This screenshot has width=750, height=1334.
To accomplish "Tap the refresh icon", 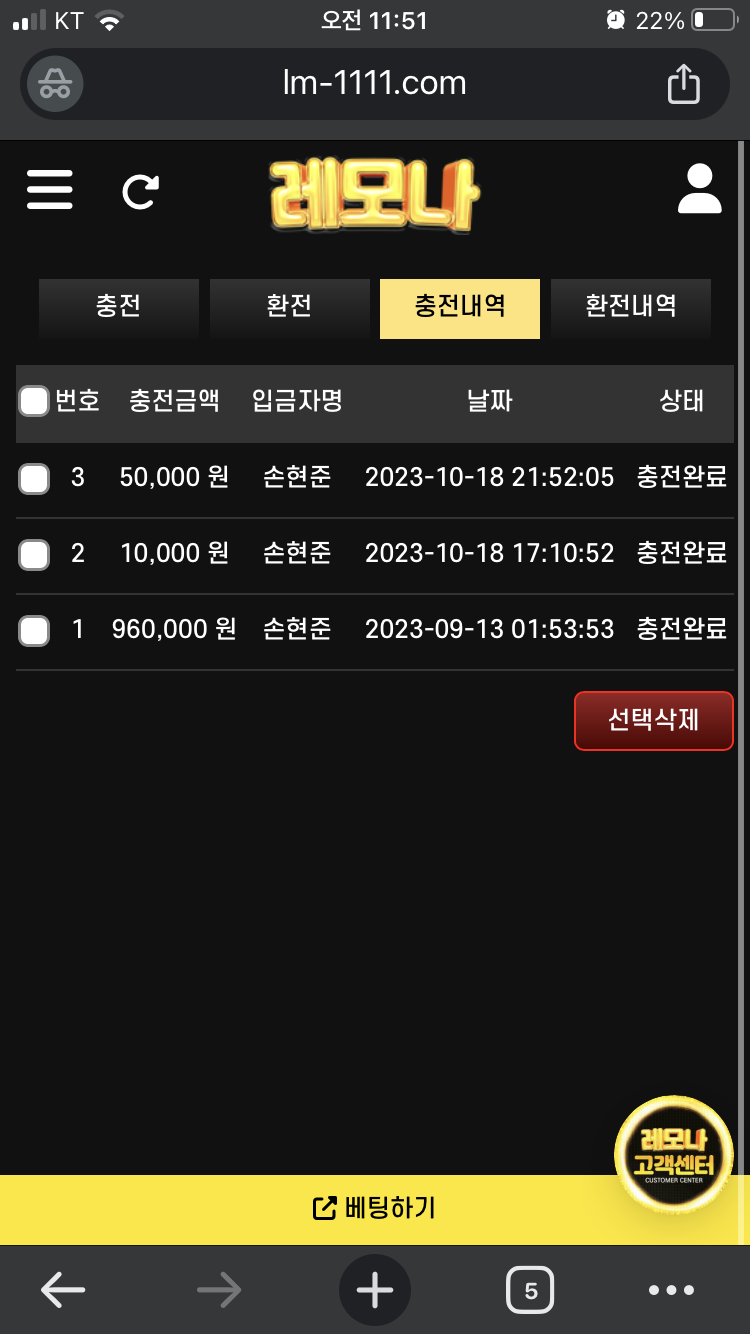I will coord(140,191).
